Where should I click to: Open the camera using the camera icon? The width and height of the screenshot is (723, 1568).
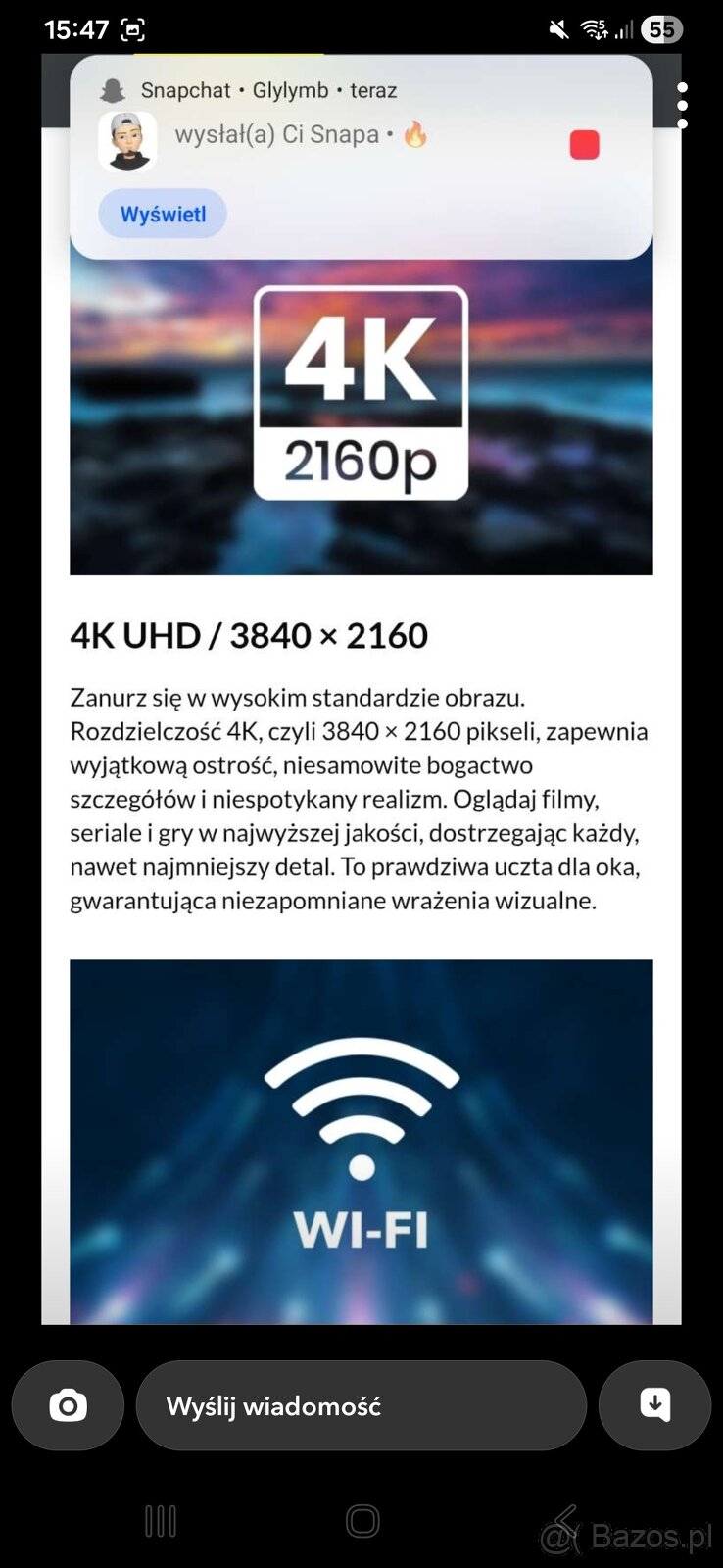[67, 1405]
